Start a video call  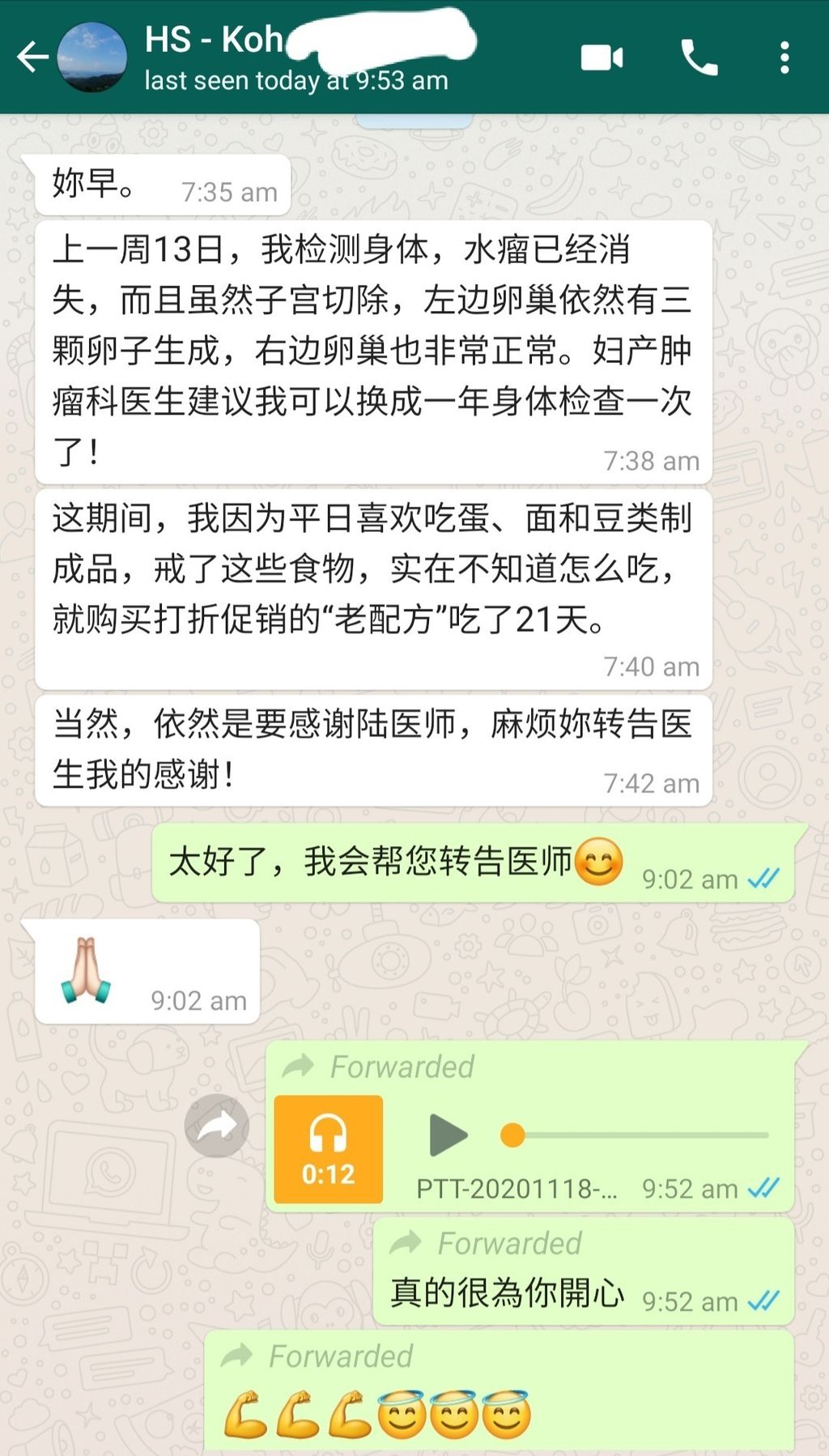click(x=602, y=57)
